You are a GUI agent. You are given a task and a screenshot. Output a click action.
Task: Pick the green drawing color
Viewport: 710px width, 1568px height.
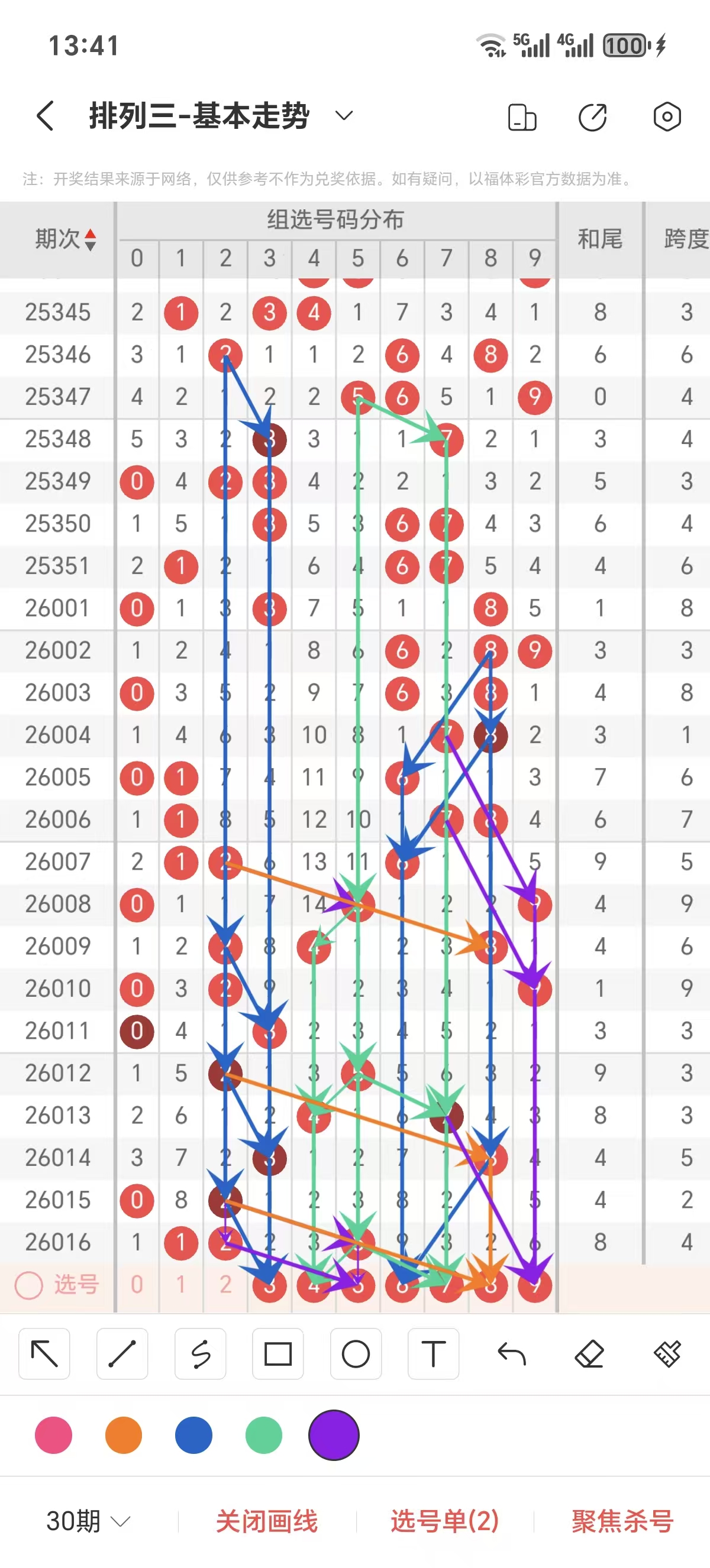[x=264, y=1435]
